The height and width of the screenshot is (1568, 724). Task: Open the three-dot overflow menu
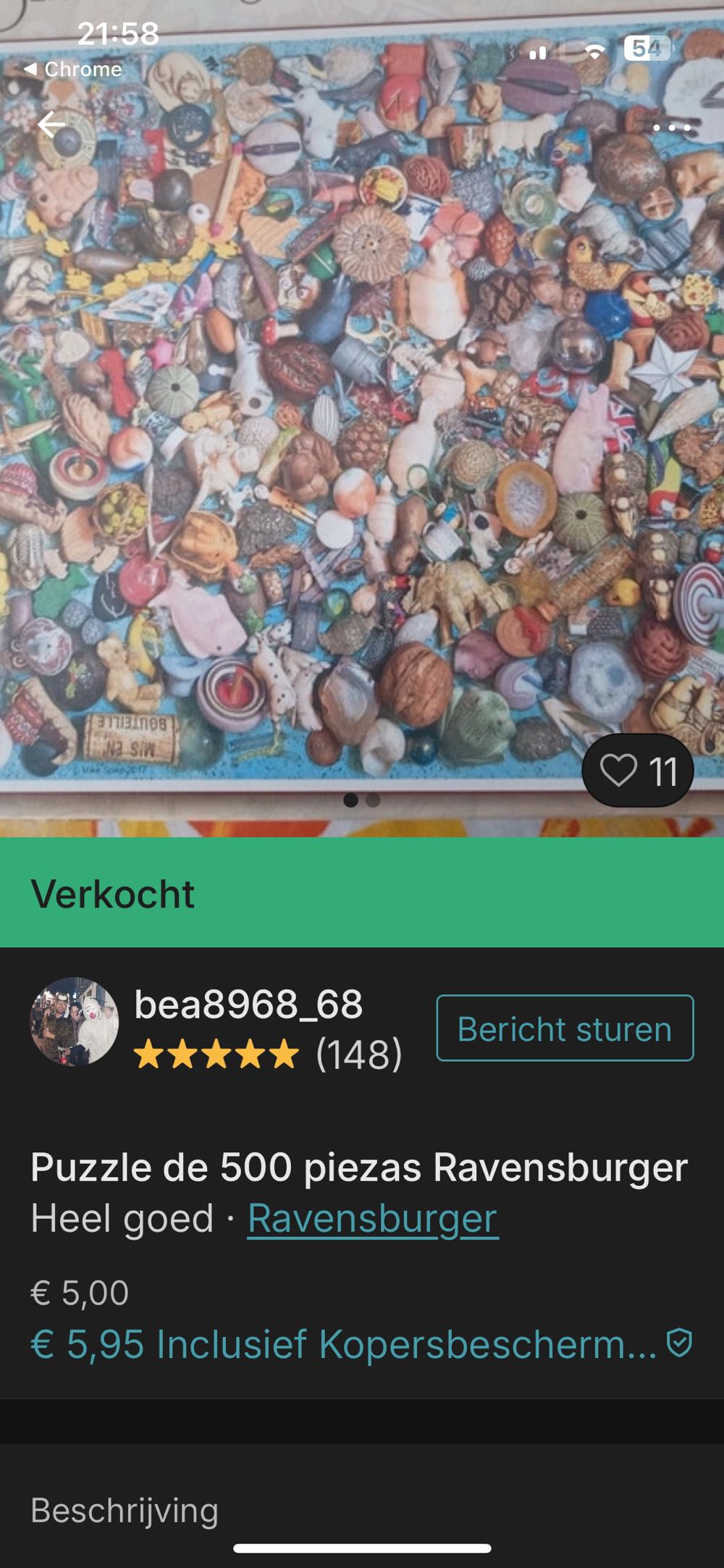pos(671,127)
